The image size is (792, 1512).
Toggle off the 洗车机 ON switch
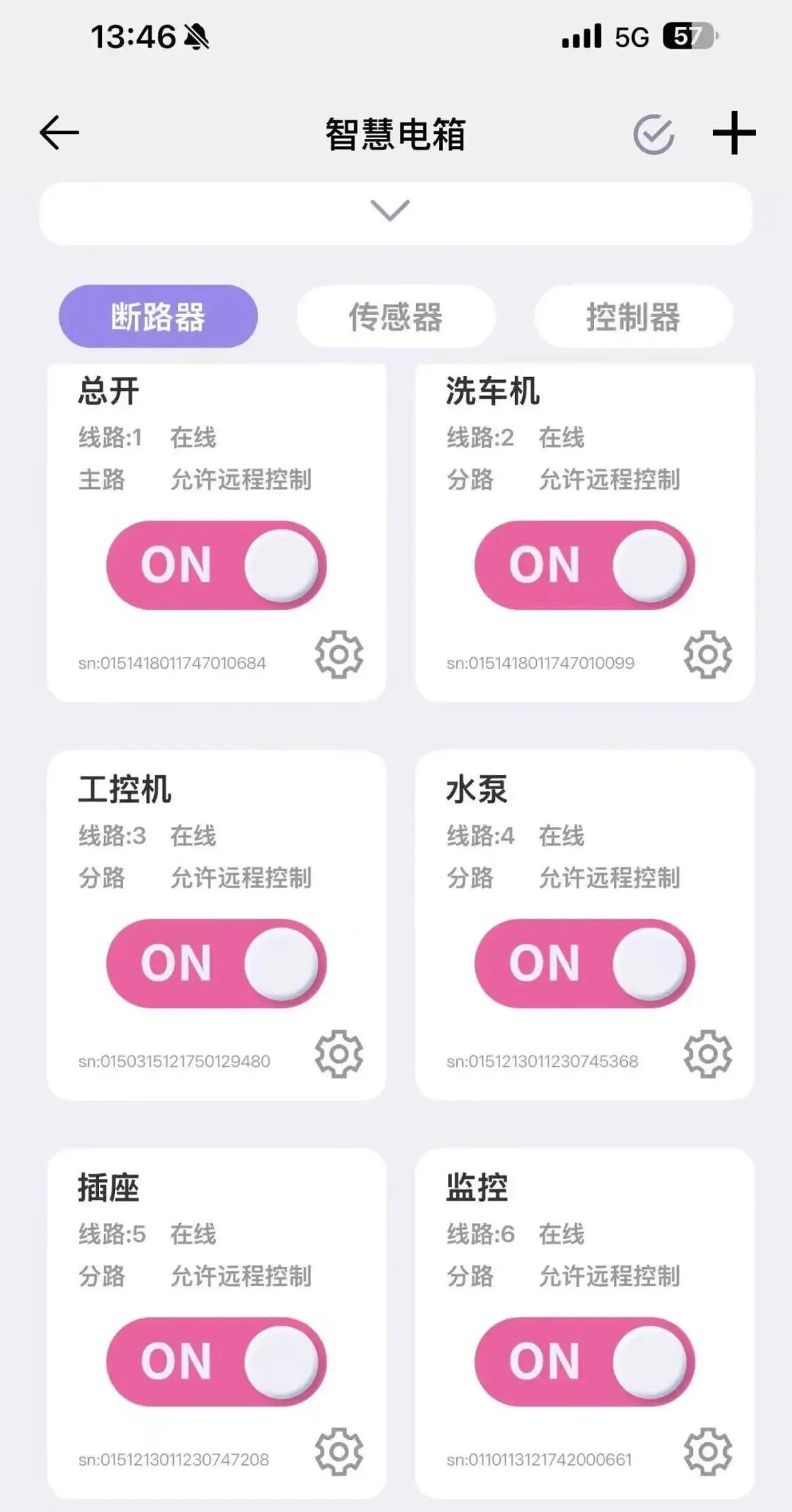click(x=583, y=565)
